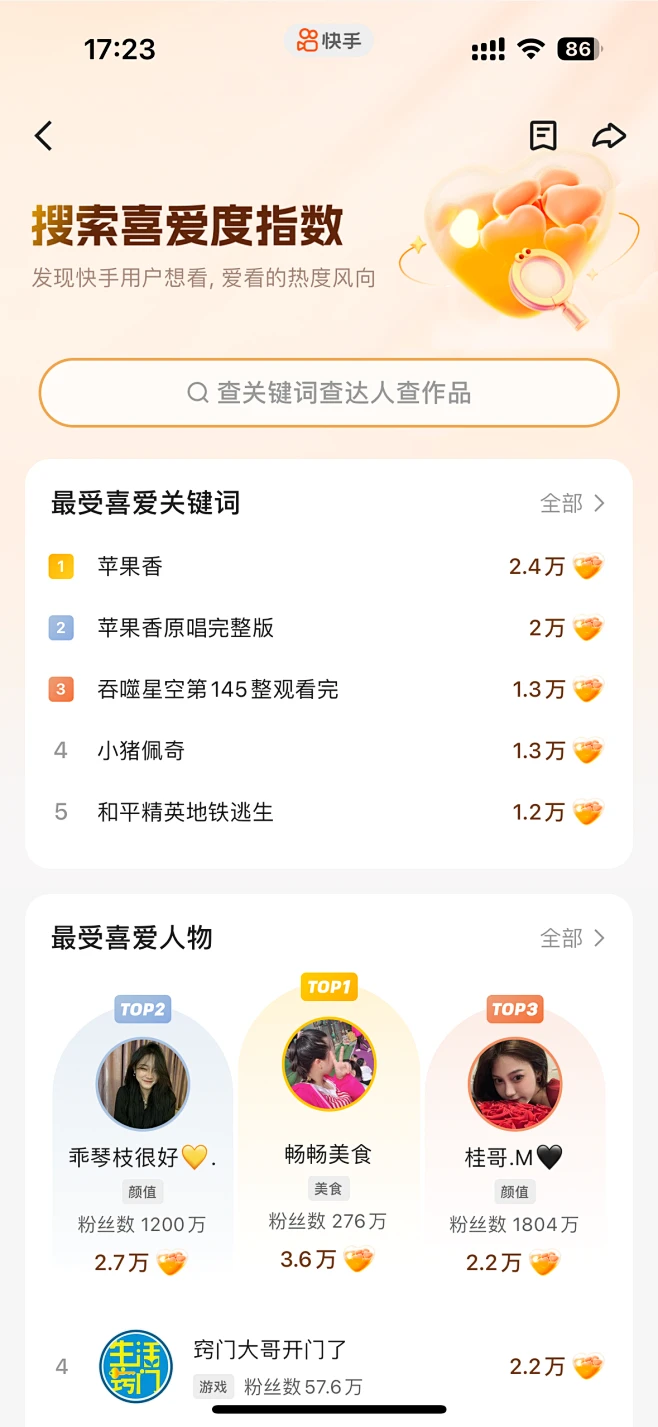The width and height of the screenshot is (658, 1427).
Task: Open TOP1 creator 畅畅美食
Action: [x=329, y=1065]
